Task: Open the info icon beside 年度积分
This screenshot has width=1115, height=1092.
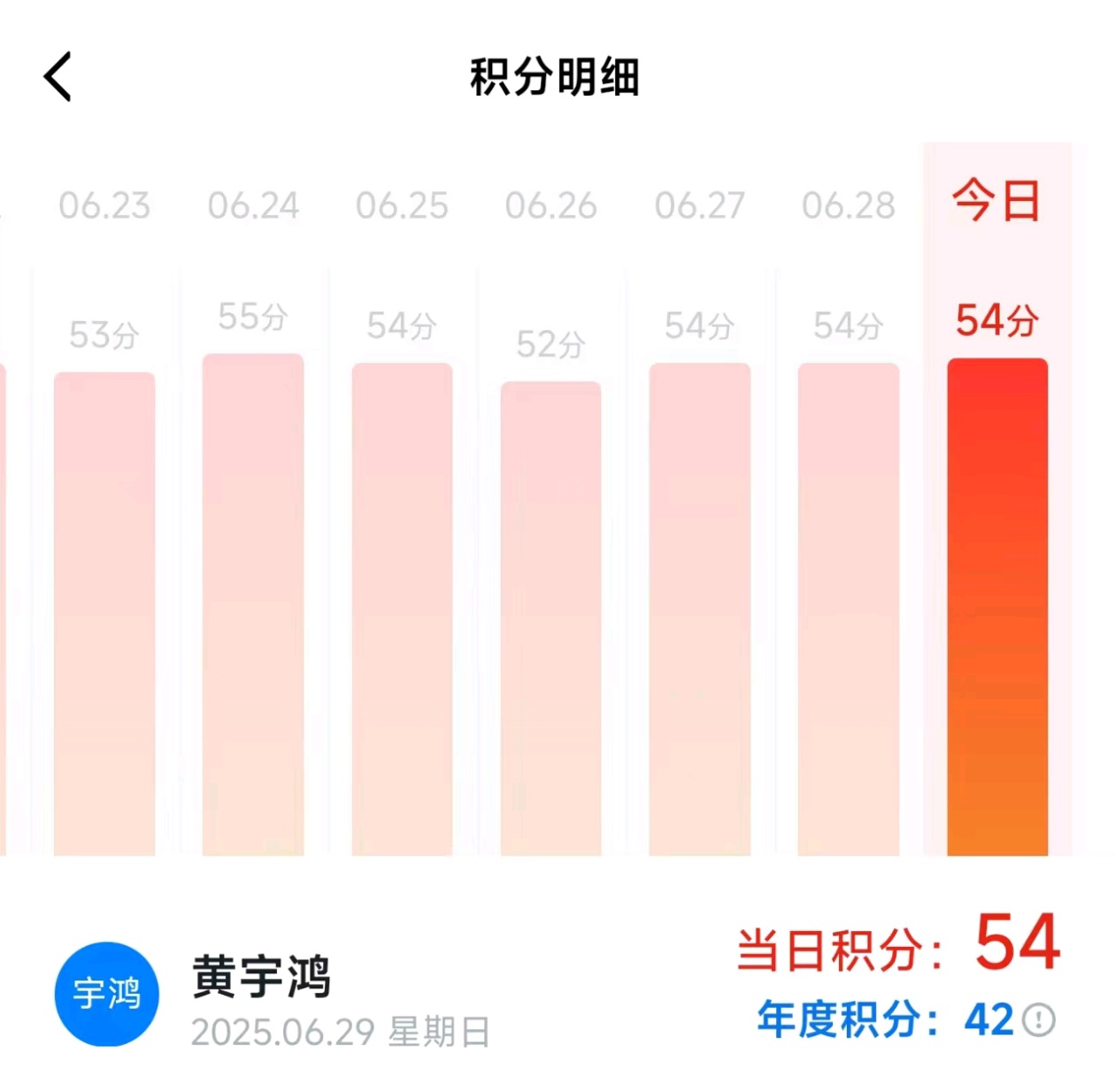Action: (x=1039, y=1019)
